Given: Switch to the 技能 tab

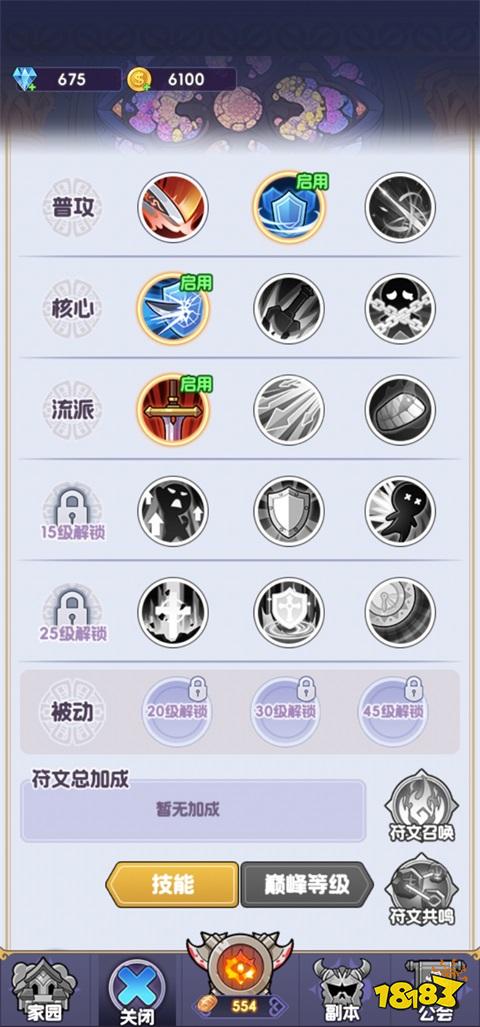Looking at the screenshot, I should pos(173,884).
